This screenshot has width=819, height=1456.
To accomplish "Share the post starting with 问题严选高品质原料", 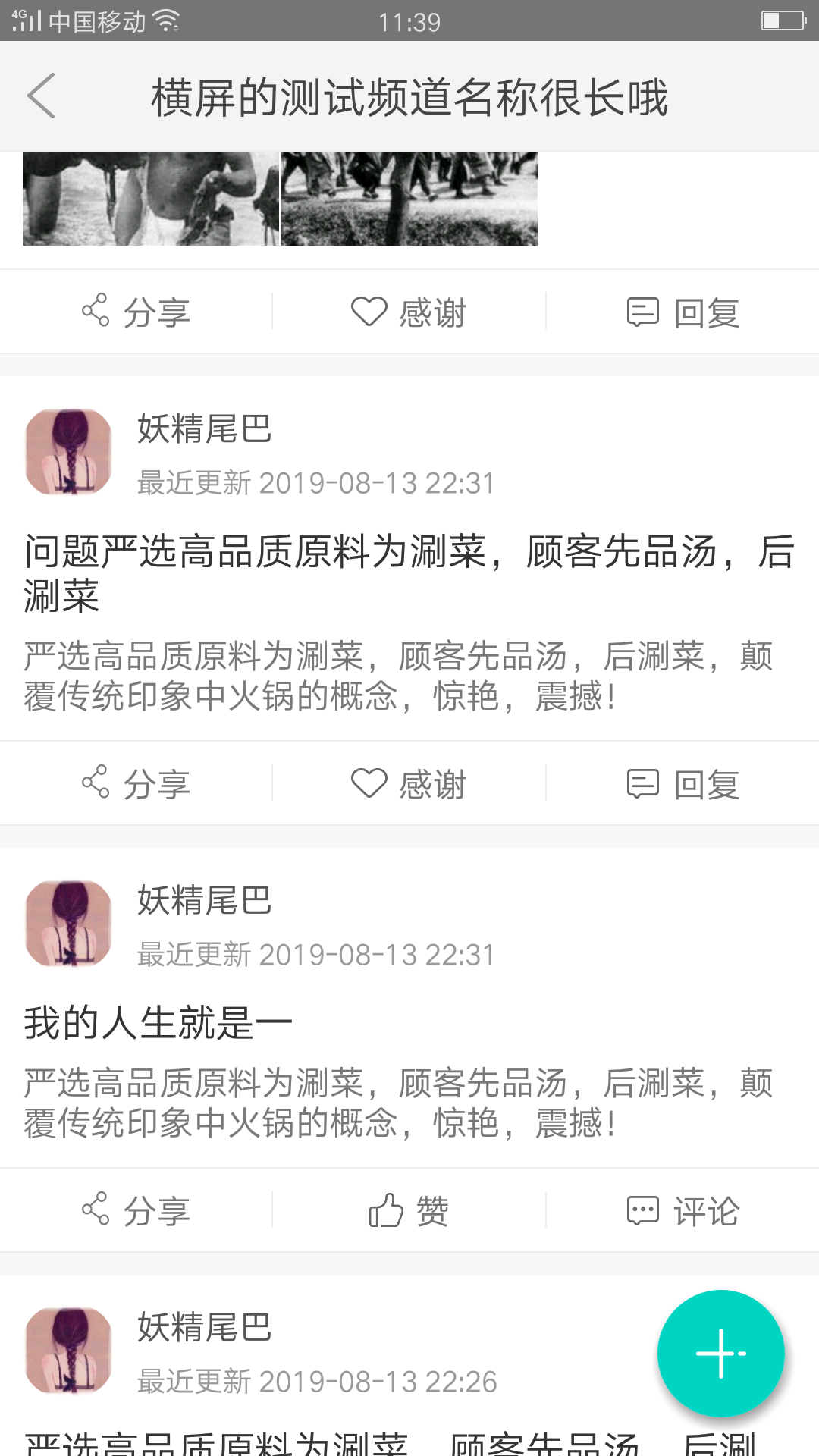I will (136, 783).
